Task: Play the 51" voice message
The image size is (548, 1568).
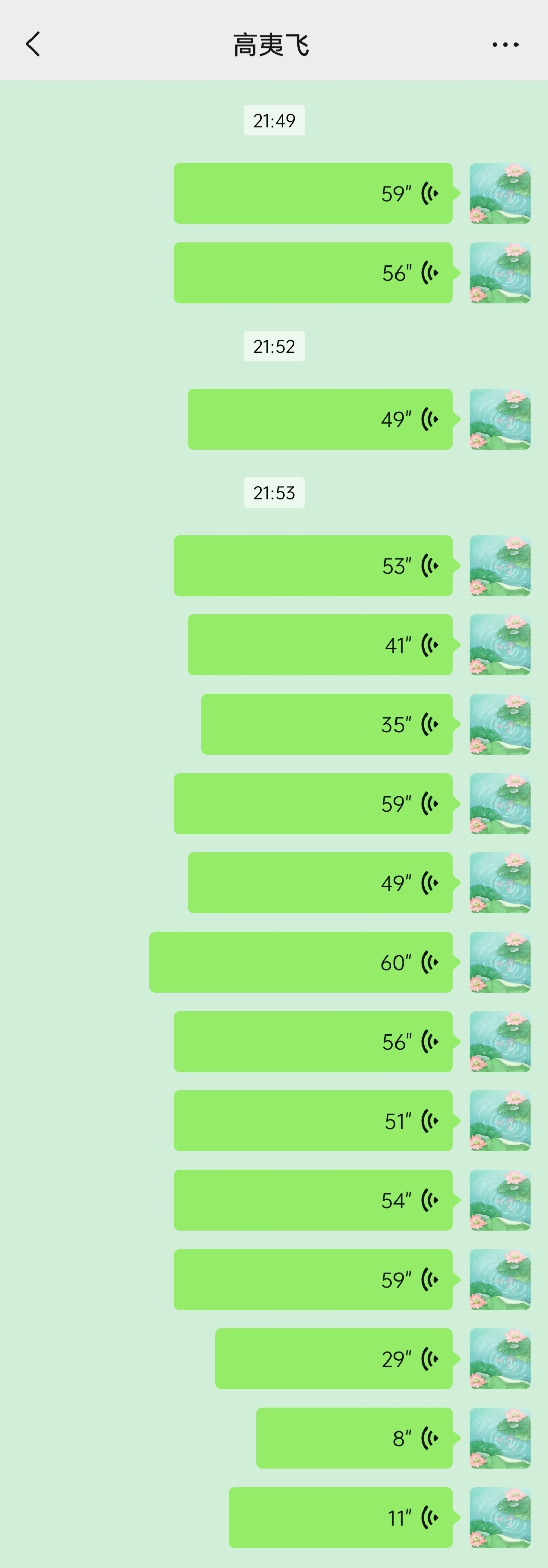Action: pyautogui.click(x=313, y=1120)
